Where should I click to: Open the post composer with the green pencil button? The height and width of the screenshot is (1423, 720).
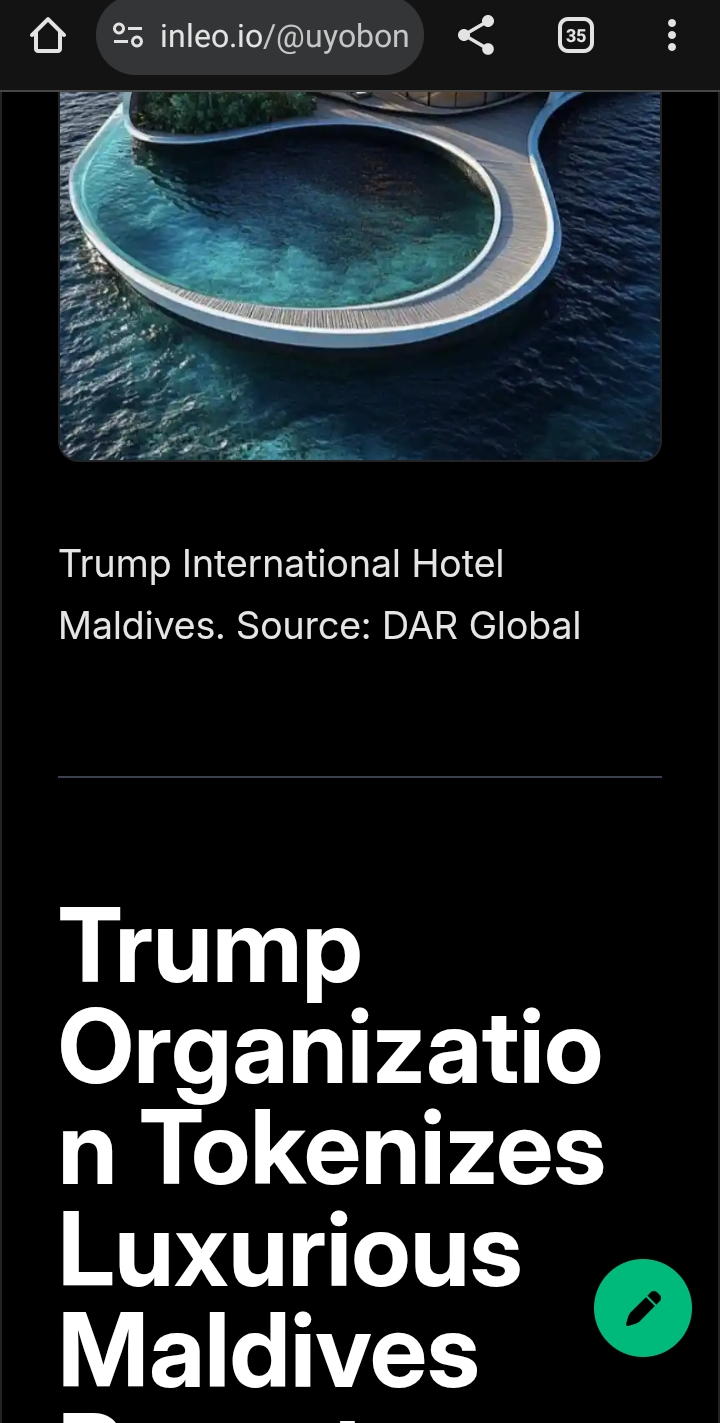tap(642, 1308)
